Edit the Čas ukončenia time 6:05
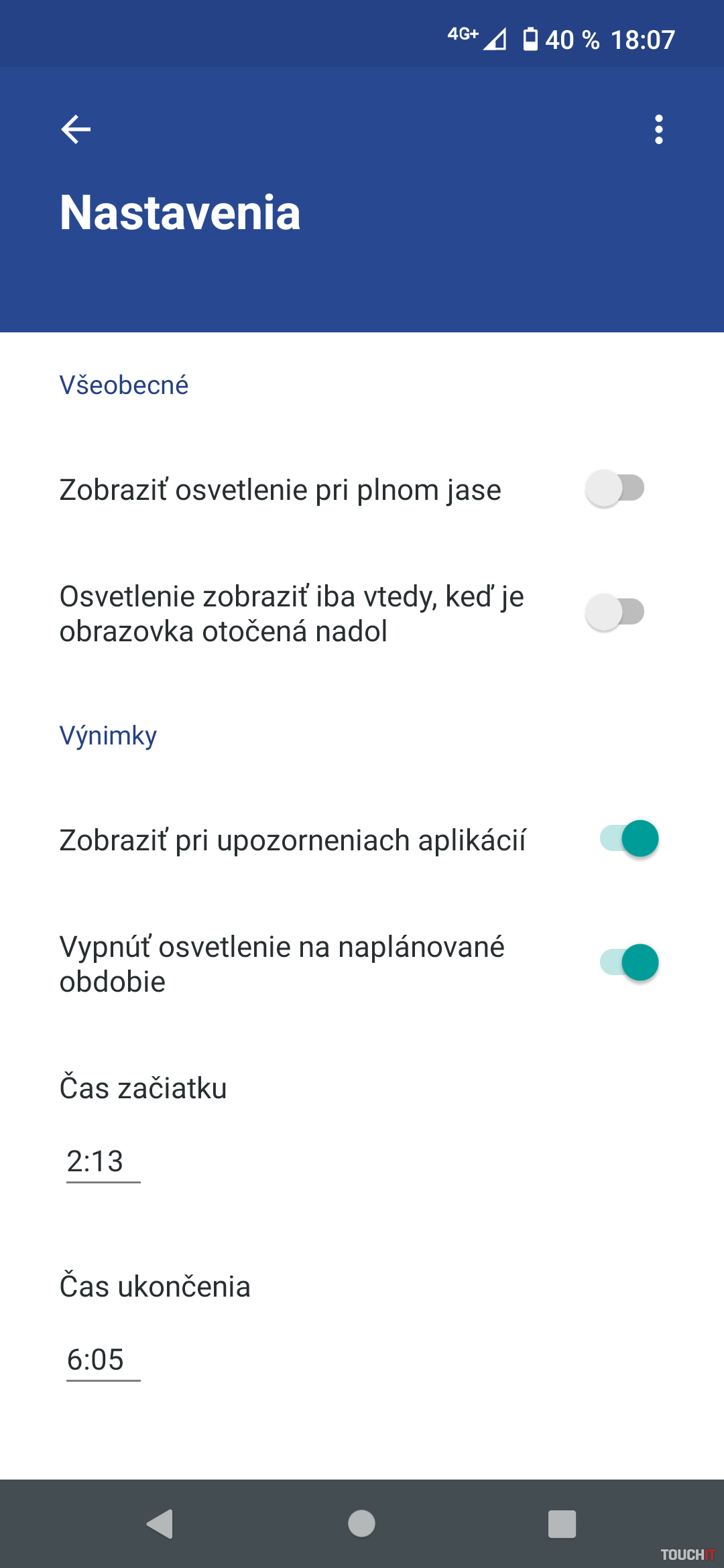 coord(96,1360)
